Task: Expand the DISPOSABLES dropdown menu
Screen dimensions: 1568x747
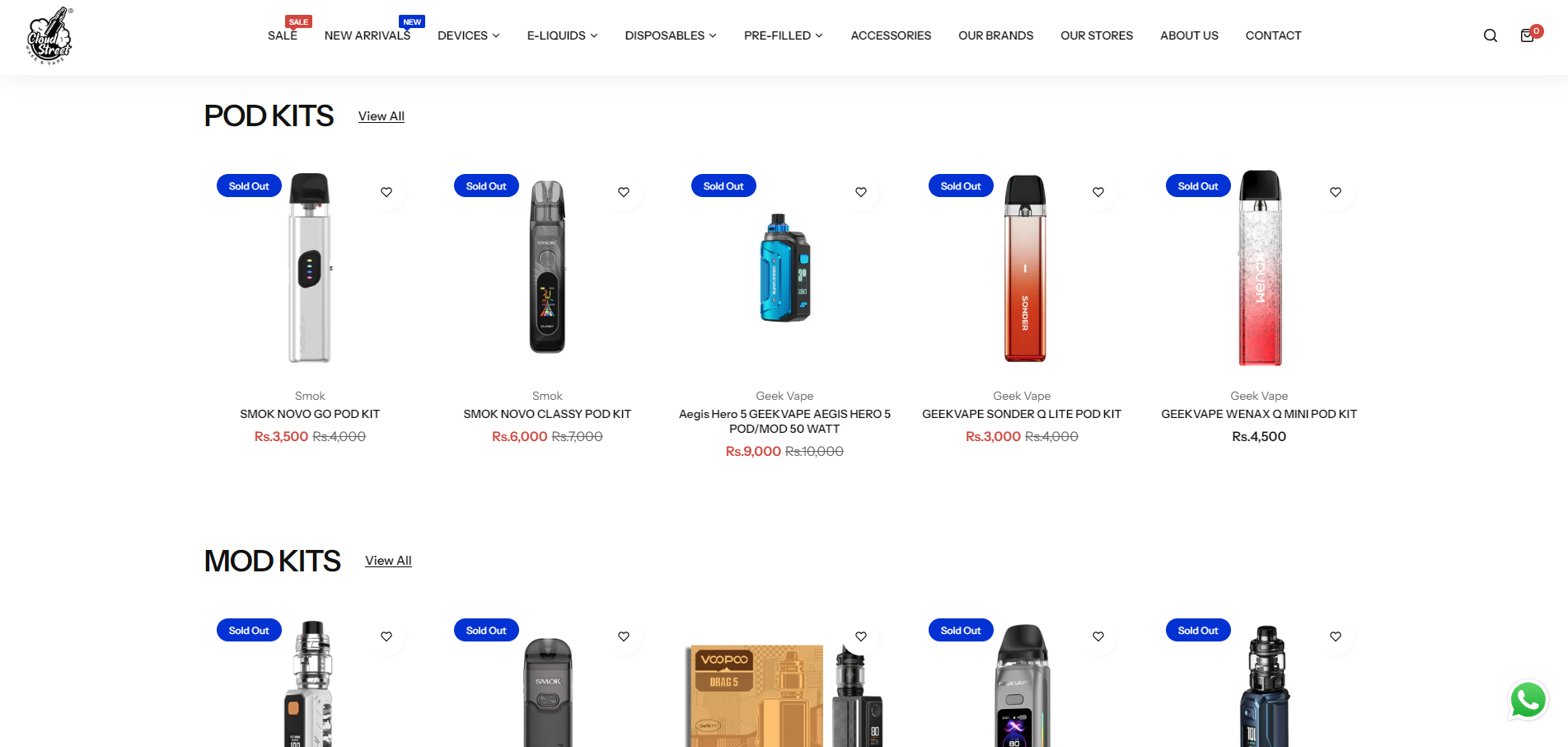Action: click(670, 35)
